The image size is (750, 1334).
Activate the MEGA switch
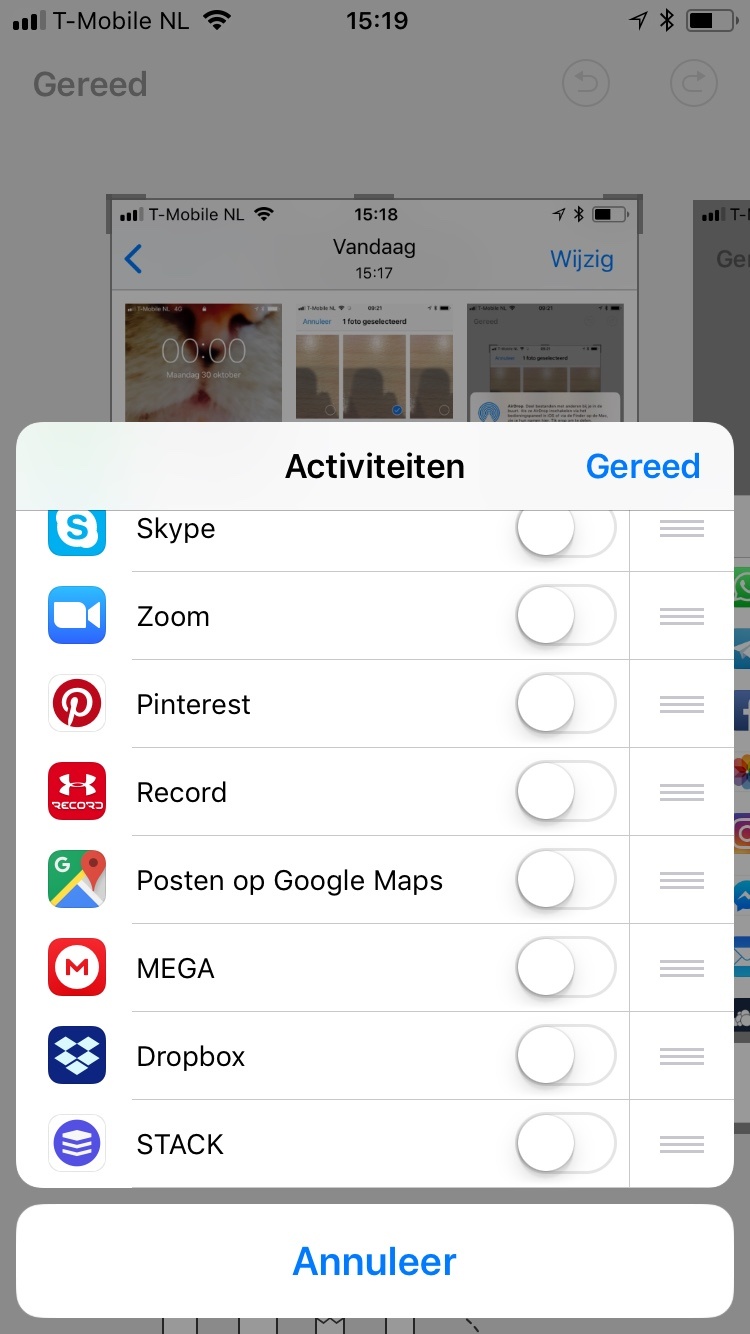[565, 968]
